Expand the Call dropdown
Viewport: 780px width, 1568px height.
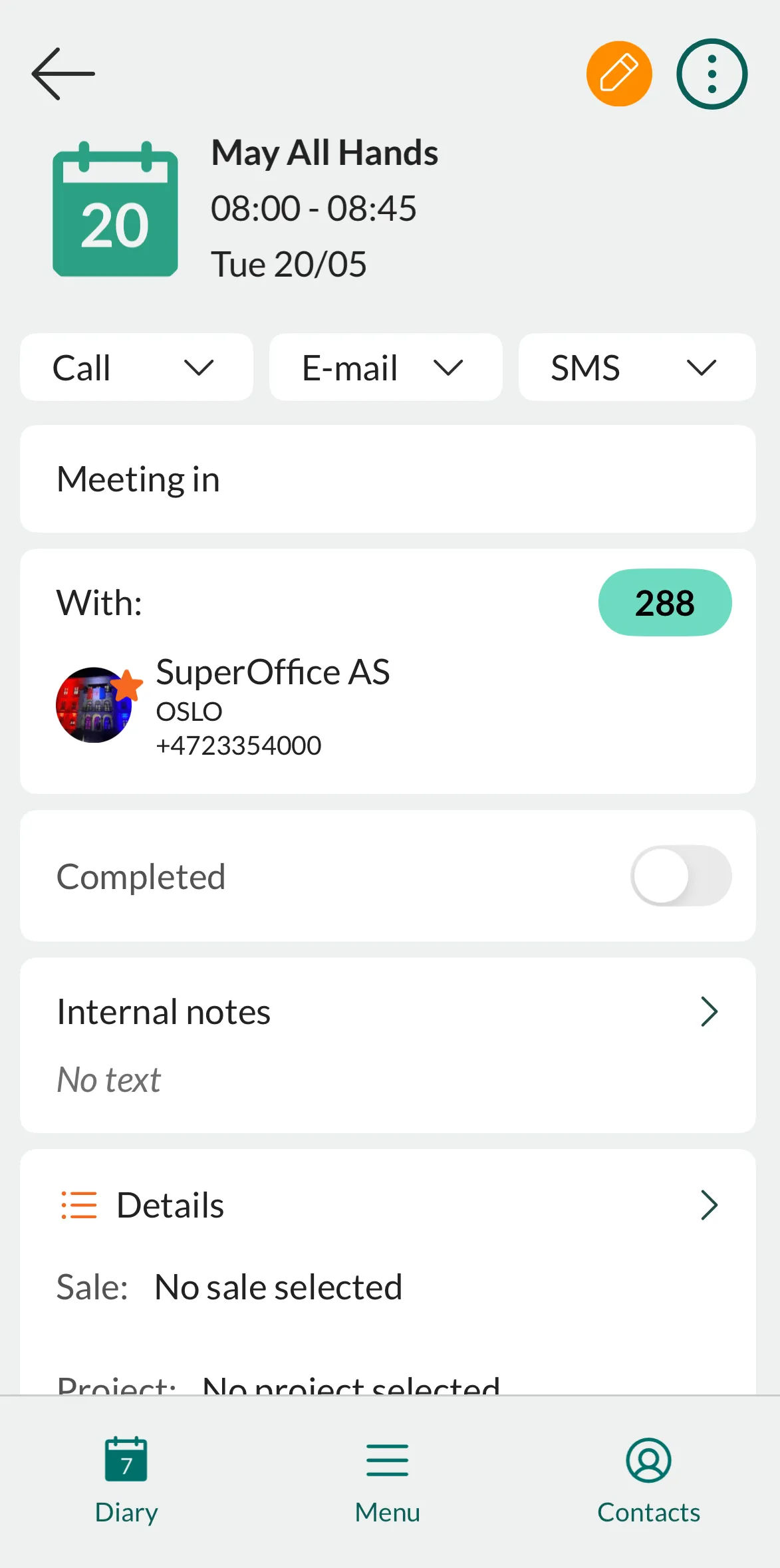point(136,368)
